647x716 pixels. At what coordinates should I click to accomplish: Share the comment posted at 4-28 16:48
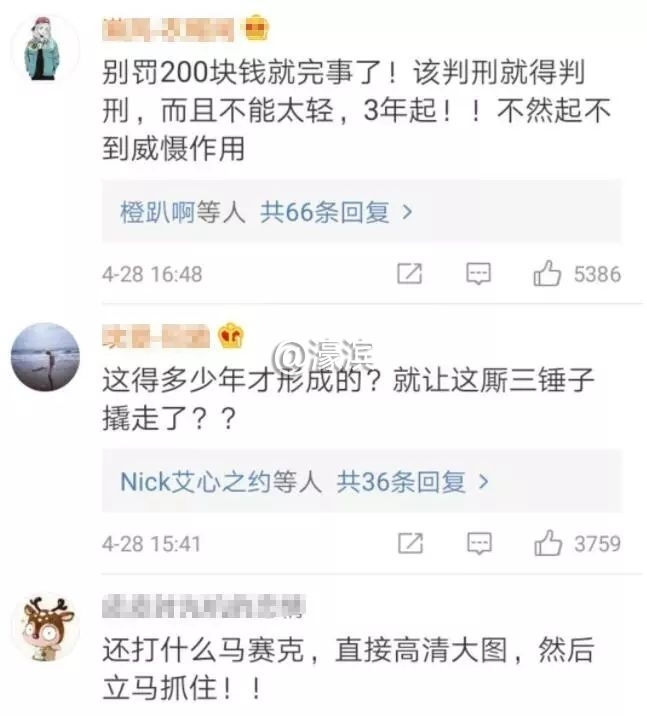coord(410,274)
